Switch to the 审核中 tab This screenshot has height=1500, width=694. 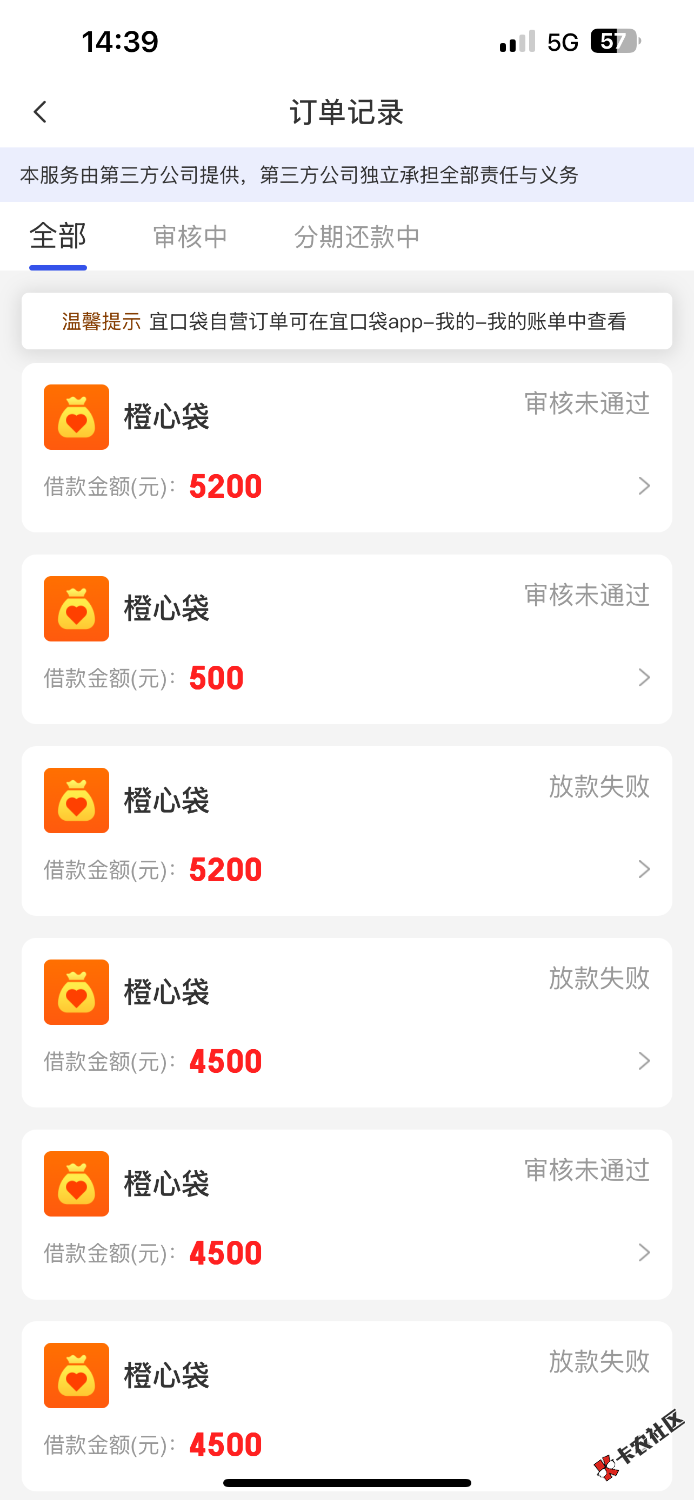[x=190, y=237]
